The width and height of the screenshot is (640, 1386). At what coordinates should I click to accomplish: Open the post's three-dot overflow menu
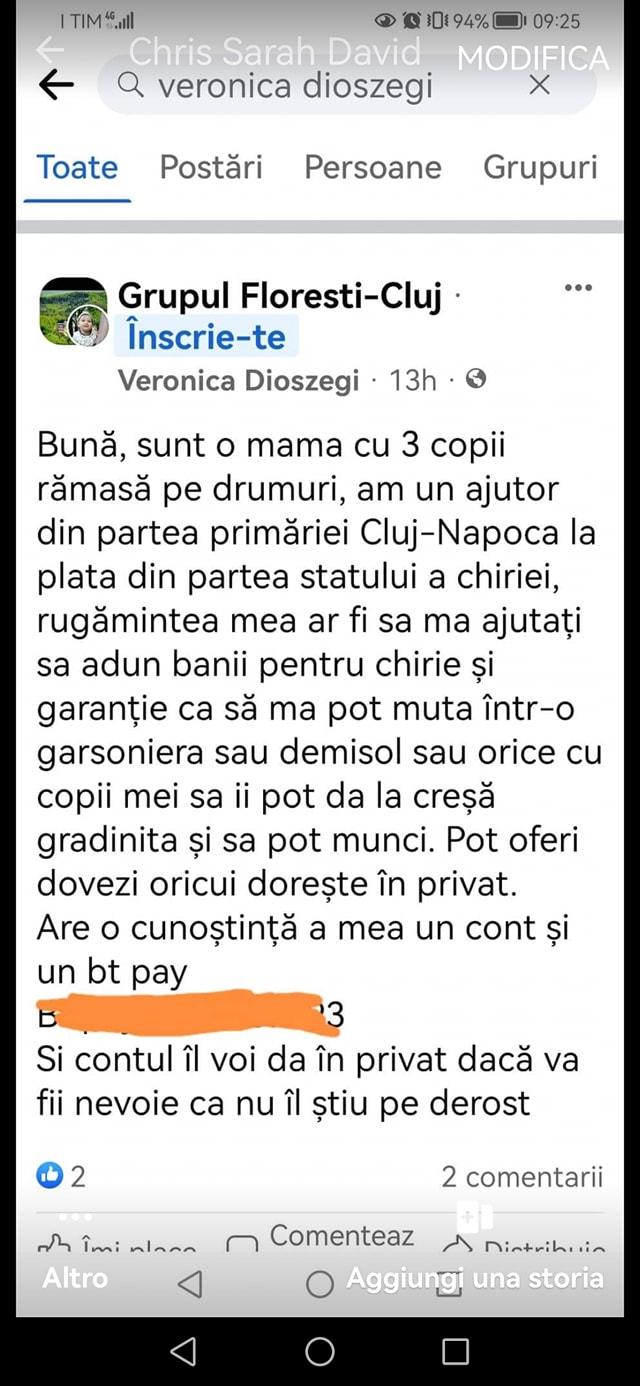click(578, 288)
